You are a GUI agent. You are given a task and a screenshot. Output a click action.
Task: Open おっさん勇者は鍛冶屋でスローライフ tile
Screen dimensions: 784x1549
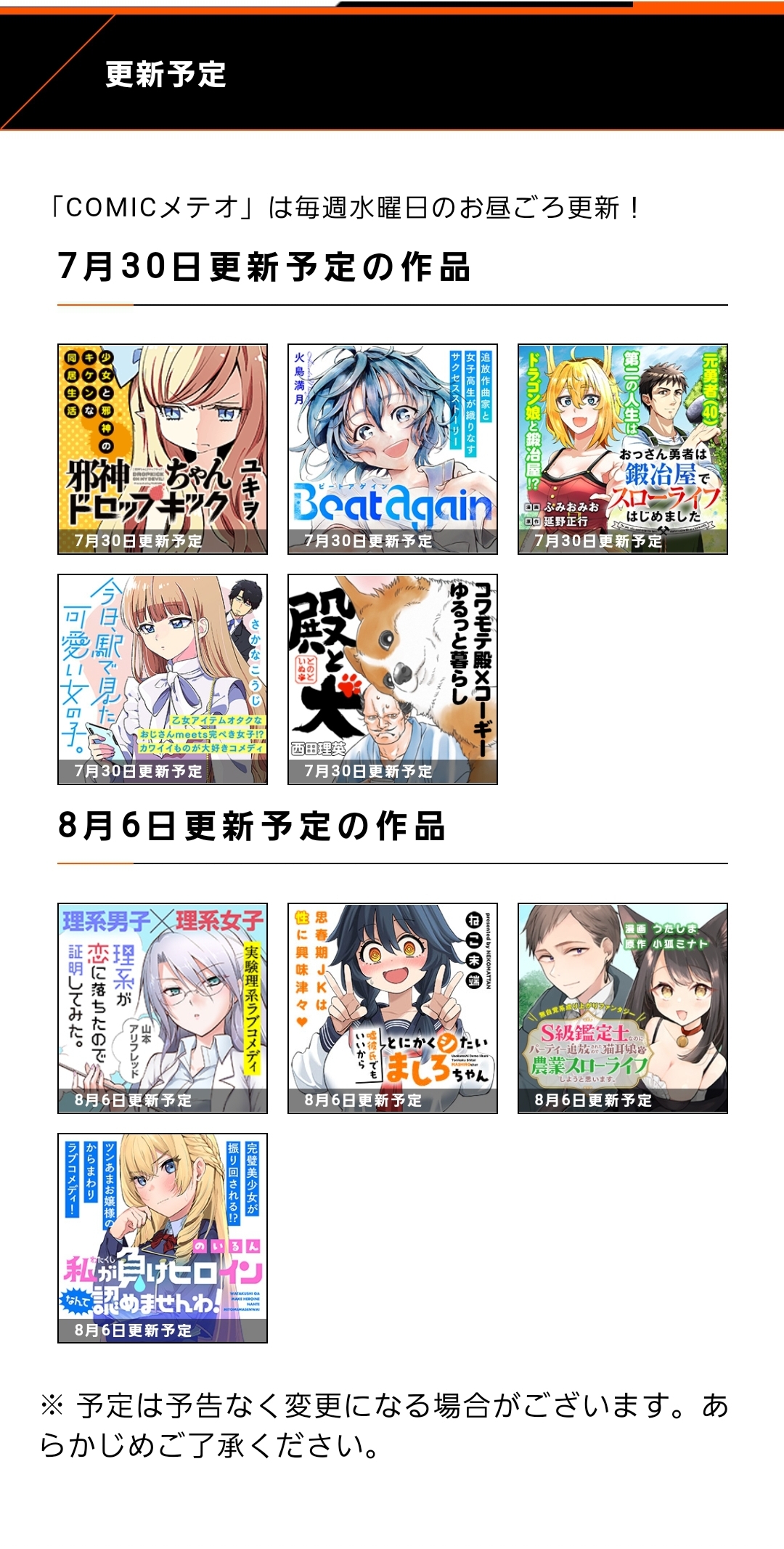[x=623, y=450]
